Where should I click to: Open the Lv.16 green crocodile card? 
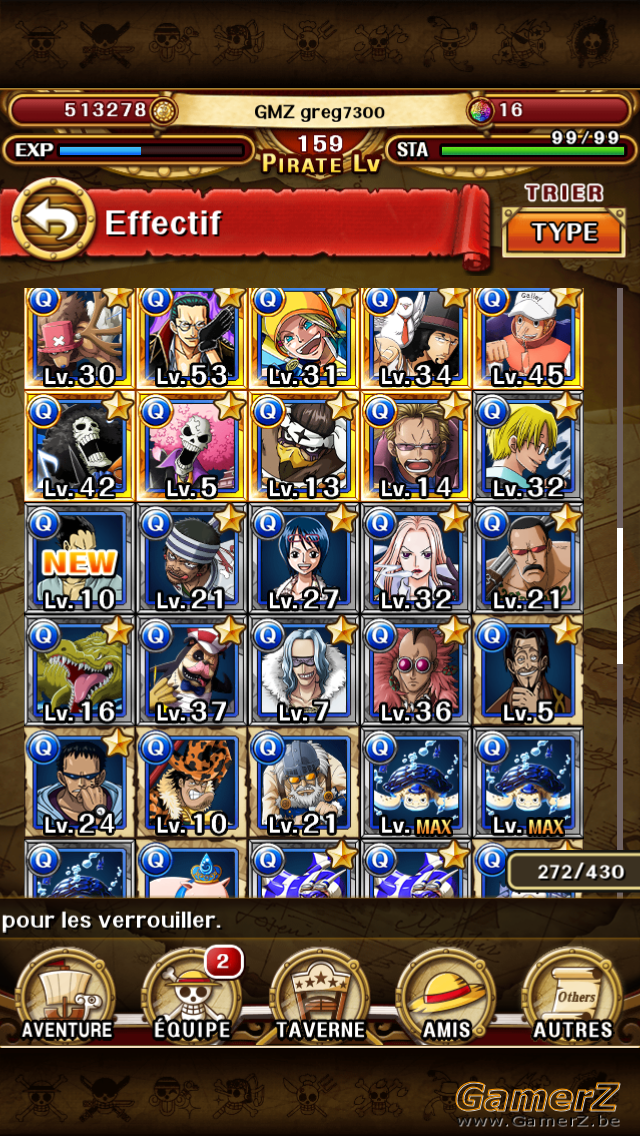tap(80, 671)
